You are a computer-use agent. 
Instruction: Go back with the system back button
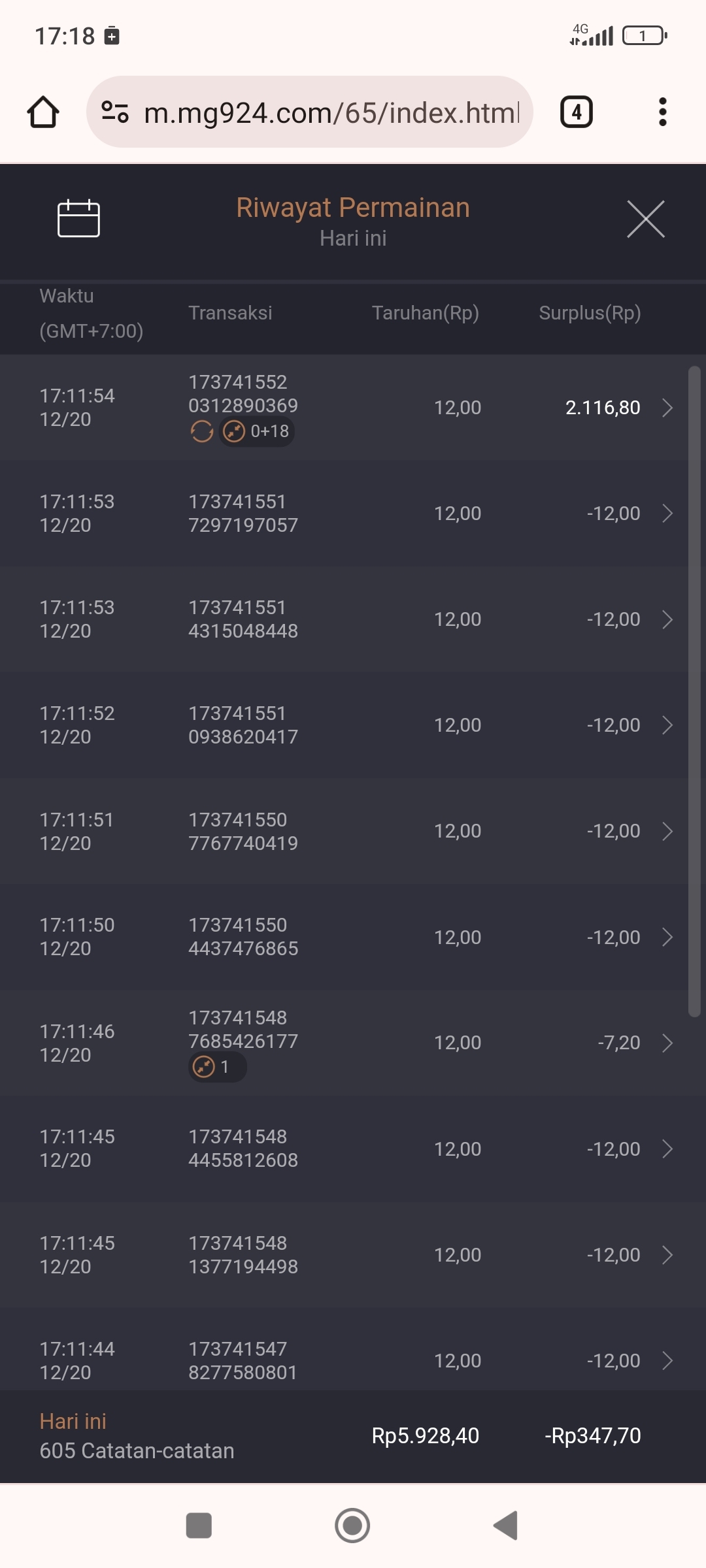pyautogui.click(x=505, y=1526)
